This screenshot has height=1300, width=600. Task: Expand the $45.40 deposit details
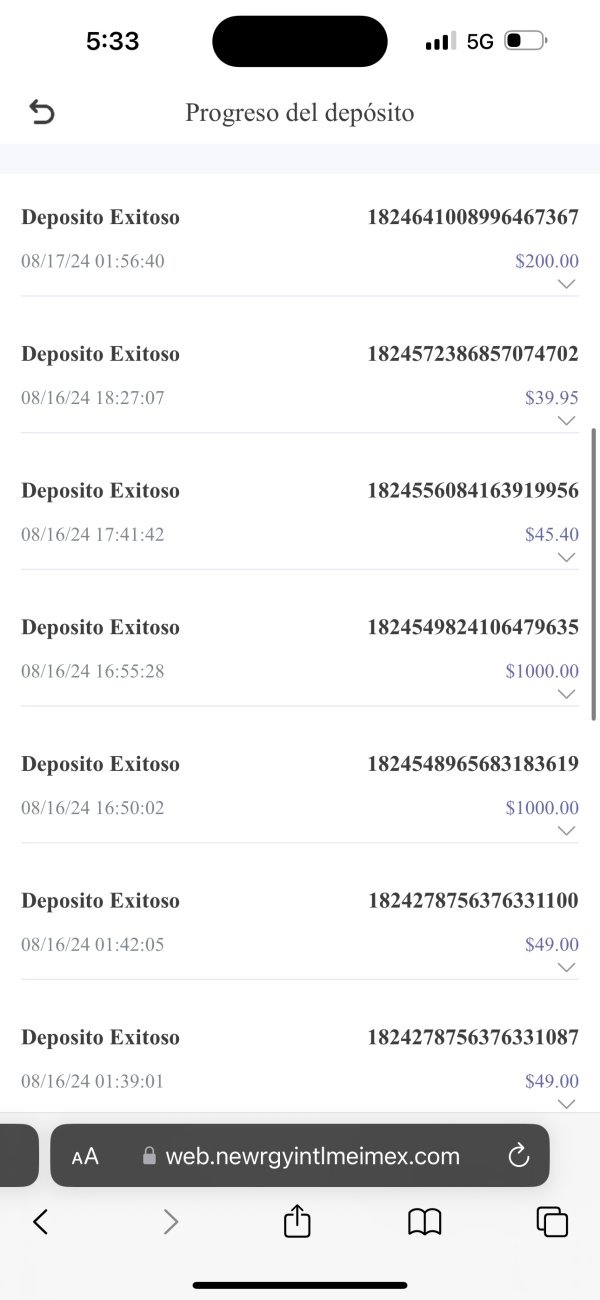(566, 557)
